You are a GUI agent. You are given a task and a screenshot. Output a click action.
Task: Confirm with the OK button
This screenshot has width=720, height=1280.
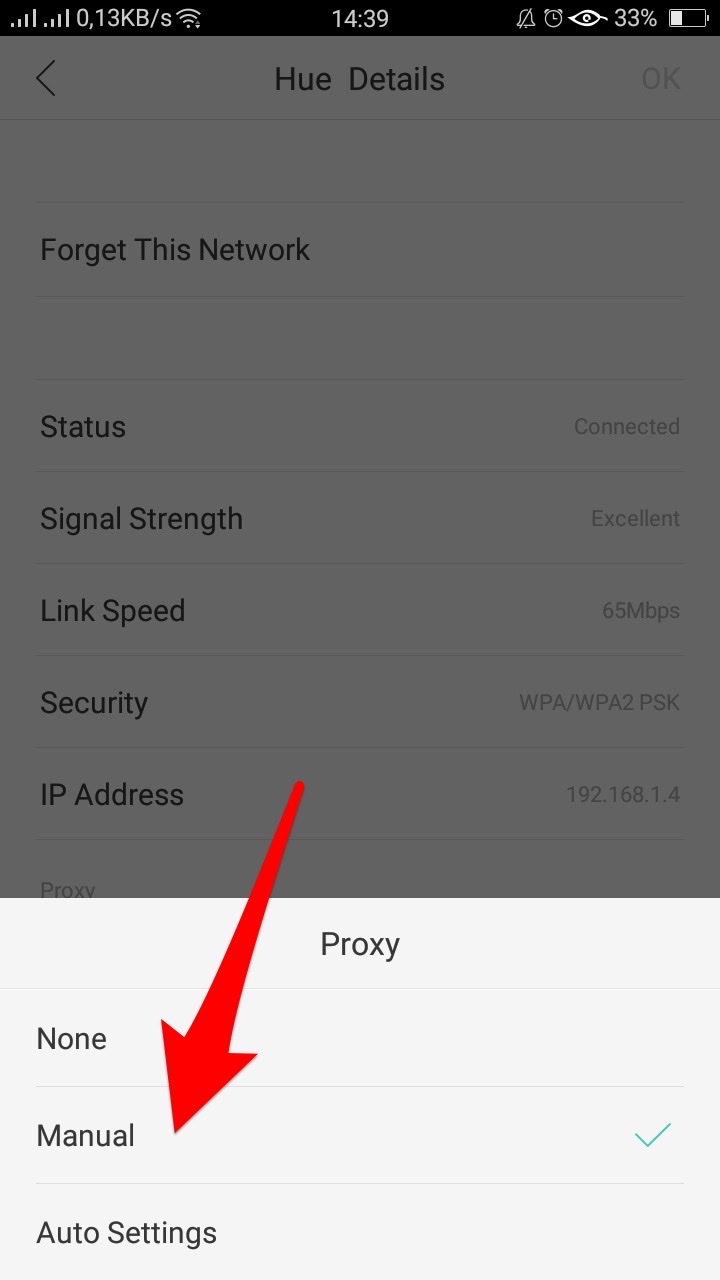point(660,79)
